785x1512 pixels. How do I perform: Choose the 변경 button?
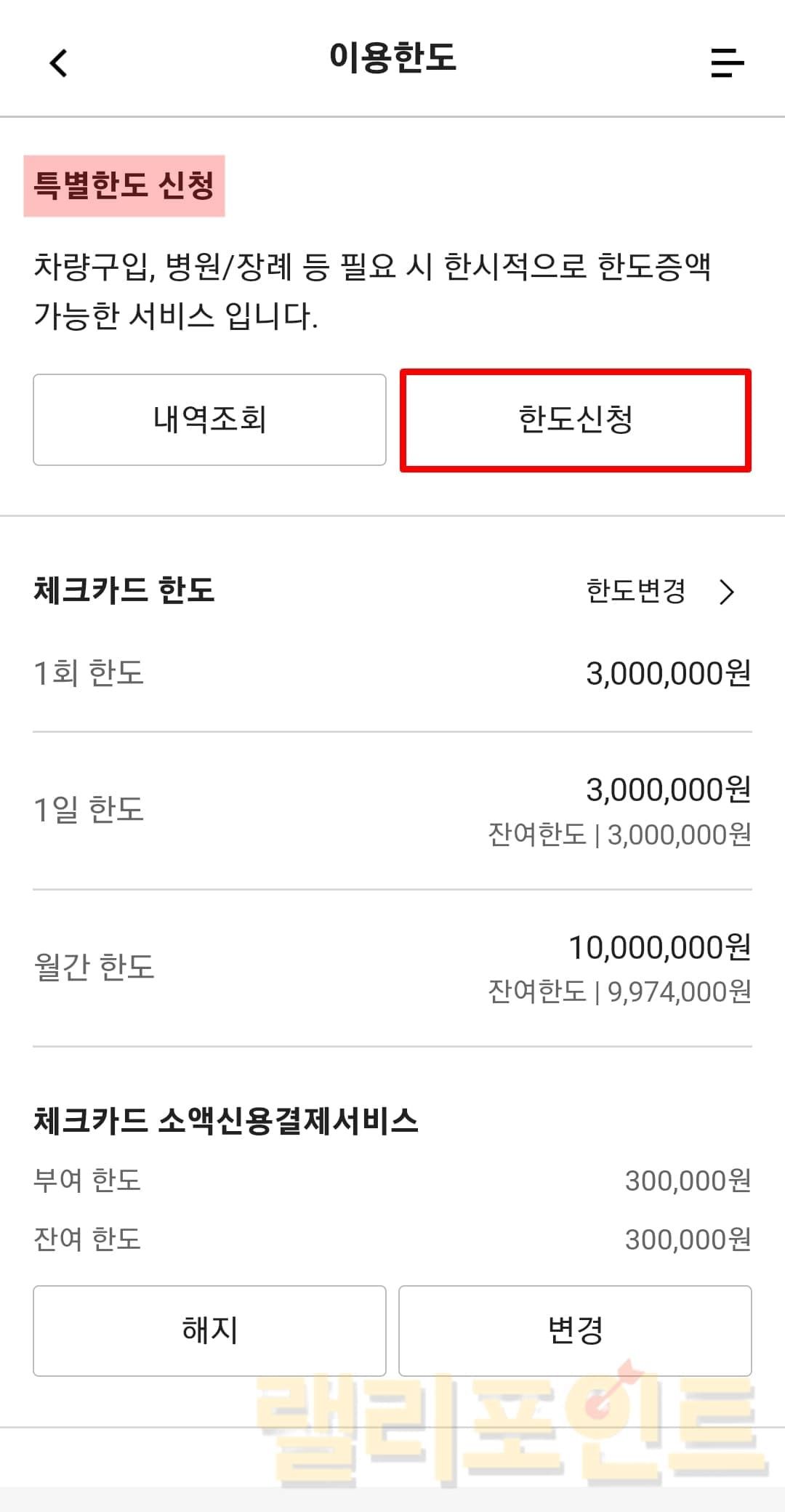(x=575, y=1330)
